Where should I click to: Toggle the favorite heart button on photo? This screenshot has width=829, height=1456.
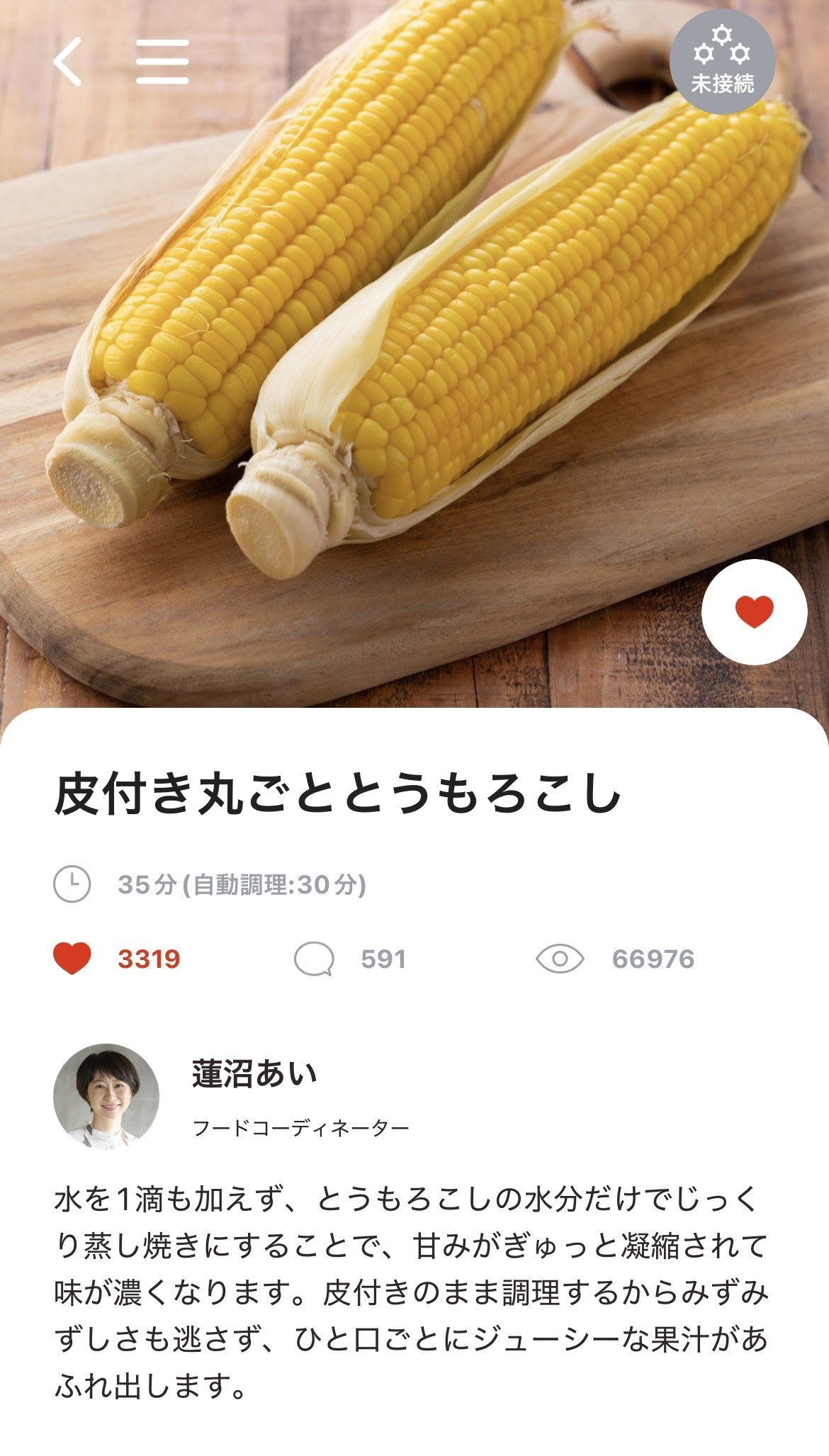pos(754,612)
